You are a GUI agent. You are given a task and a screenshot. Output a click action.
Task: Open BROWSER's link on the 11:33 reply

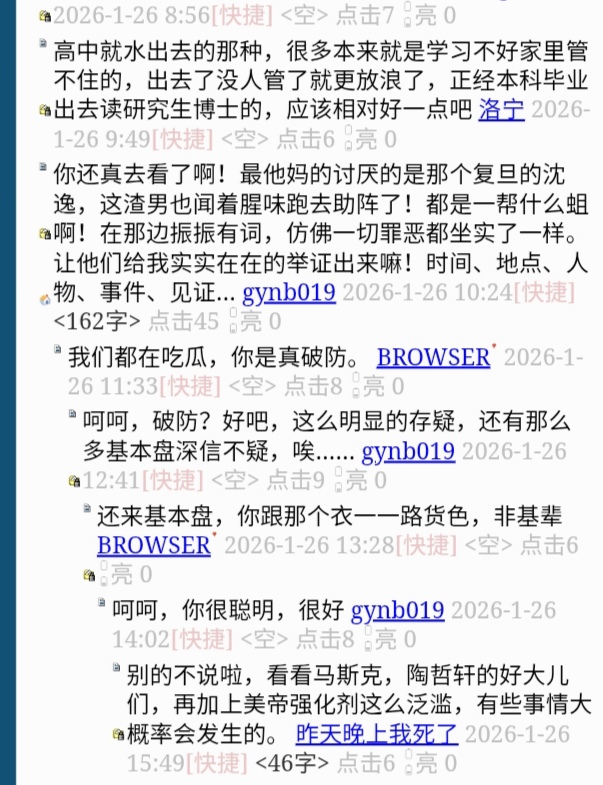point(433,357)
